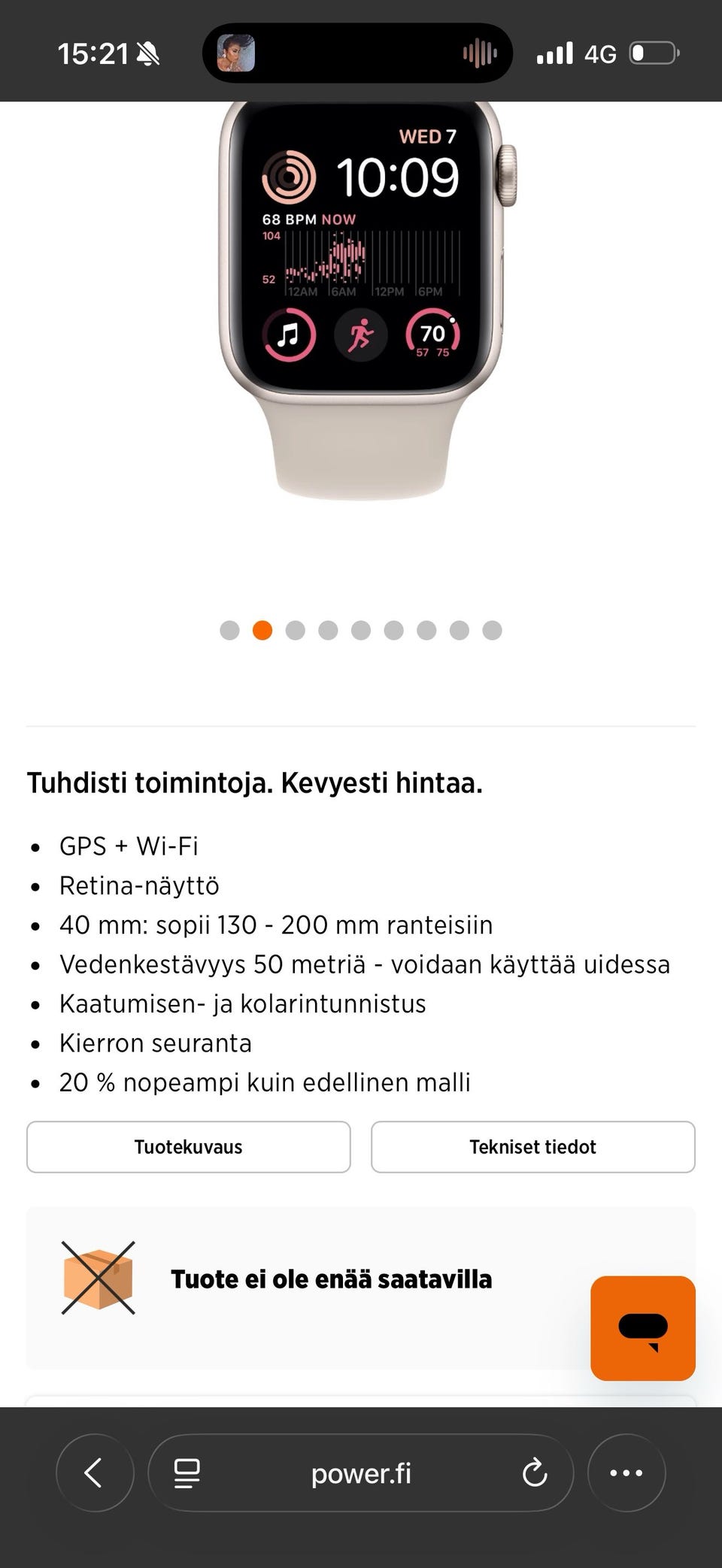
Task: Expand the music player in the Dynamic Island
Action: (235, 53)
